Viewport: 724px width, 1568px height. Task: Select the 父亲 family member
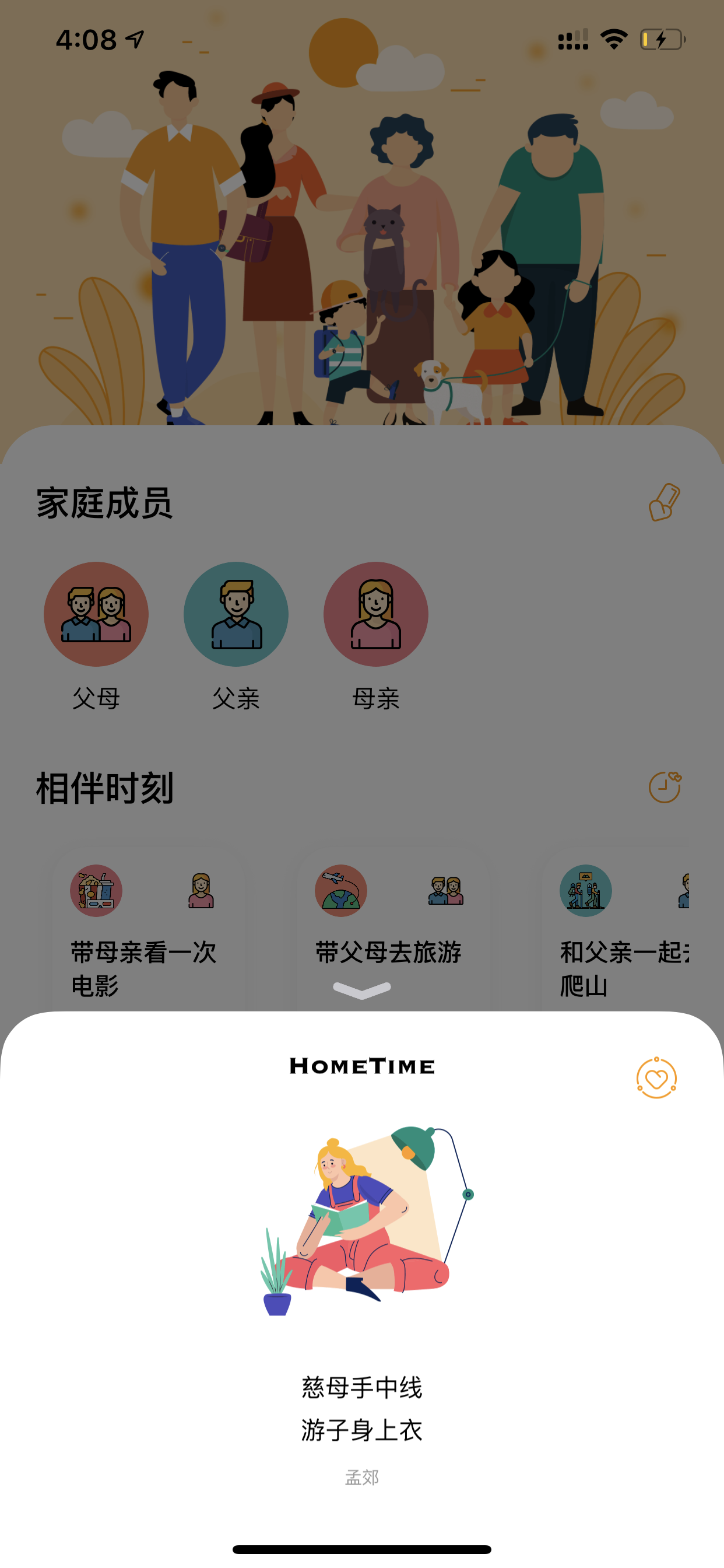coord(236,614)
